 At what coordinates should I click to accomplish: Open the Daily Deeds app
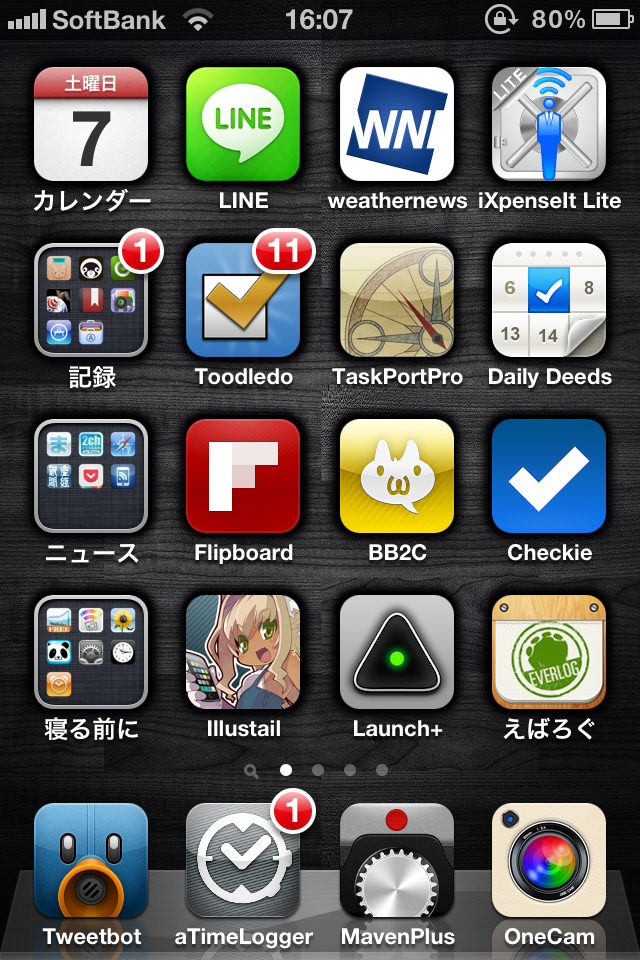coord(548,300)
